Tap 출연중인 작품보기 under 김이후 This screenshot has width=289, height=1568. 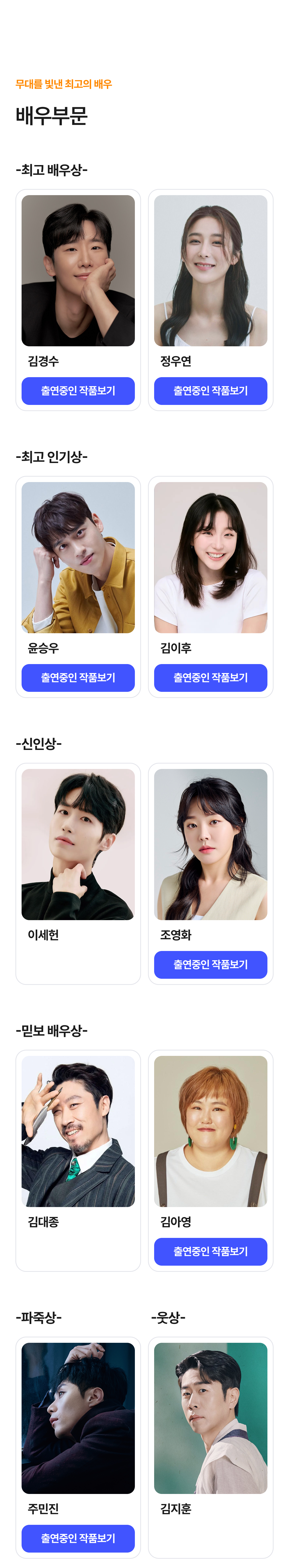pos(210,677)
